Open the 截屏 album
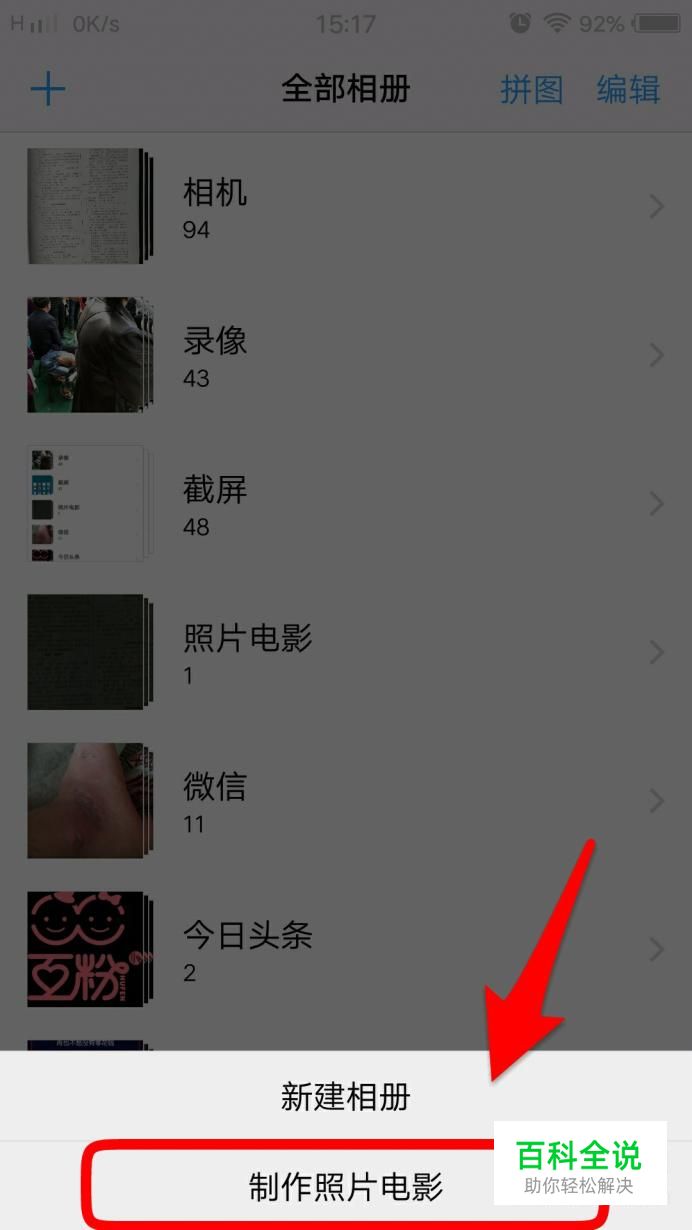Viewport: 692px width, 1230px height. pos(345,503)
